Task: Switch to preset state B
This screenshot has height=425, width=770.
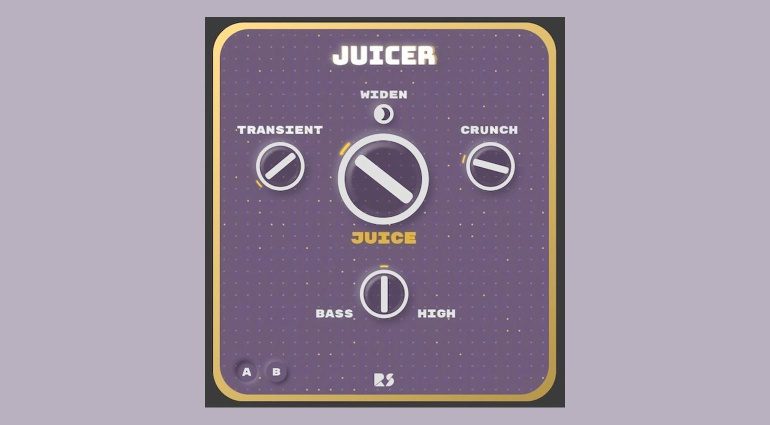Action: (277, 372)
